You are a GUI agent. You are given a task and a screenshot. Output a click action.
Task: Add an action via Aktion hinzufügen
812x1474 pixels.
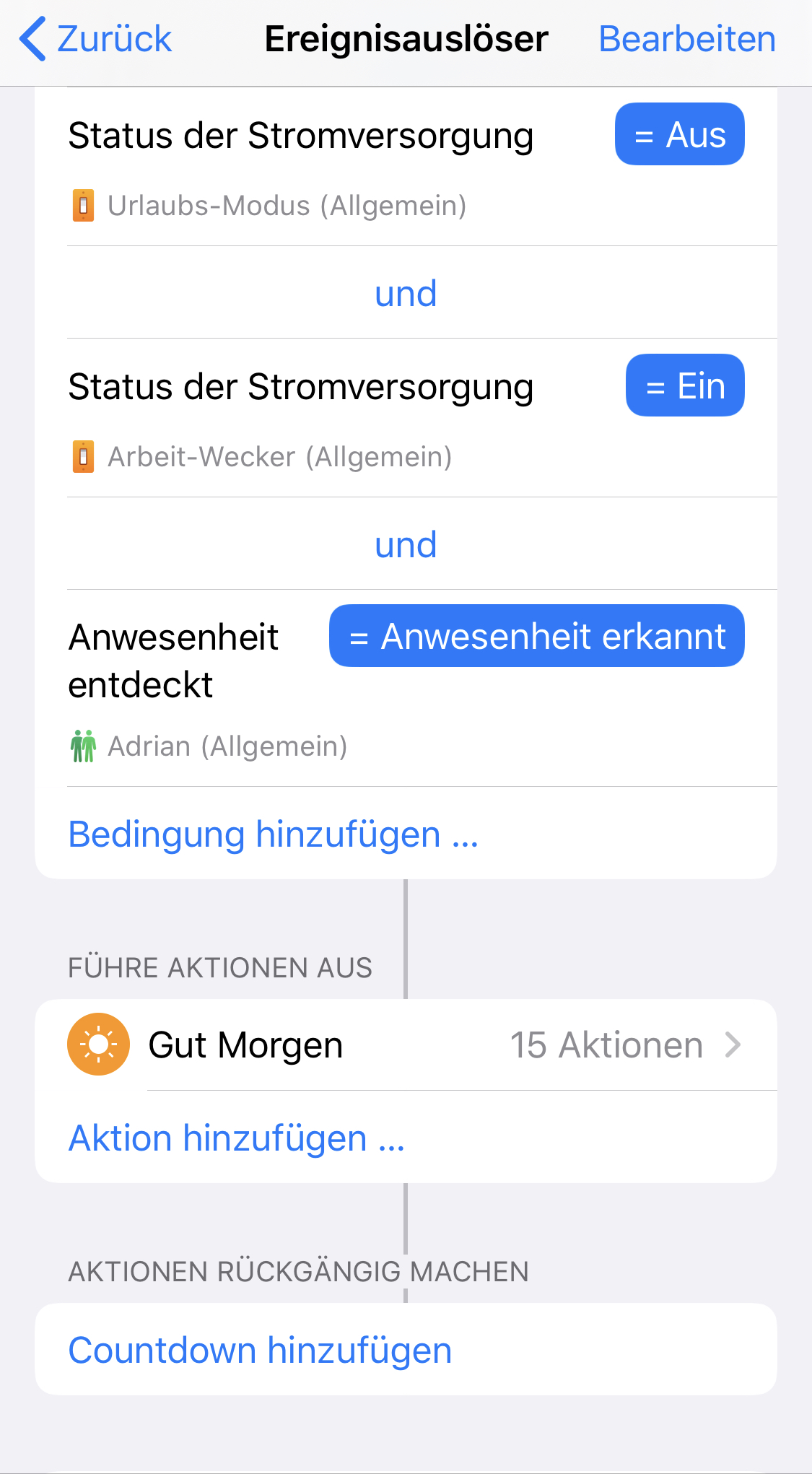tap(236, 1138)
